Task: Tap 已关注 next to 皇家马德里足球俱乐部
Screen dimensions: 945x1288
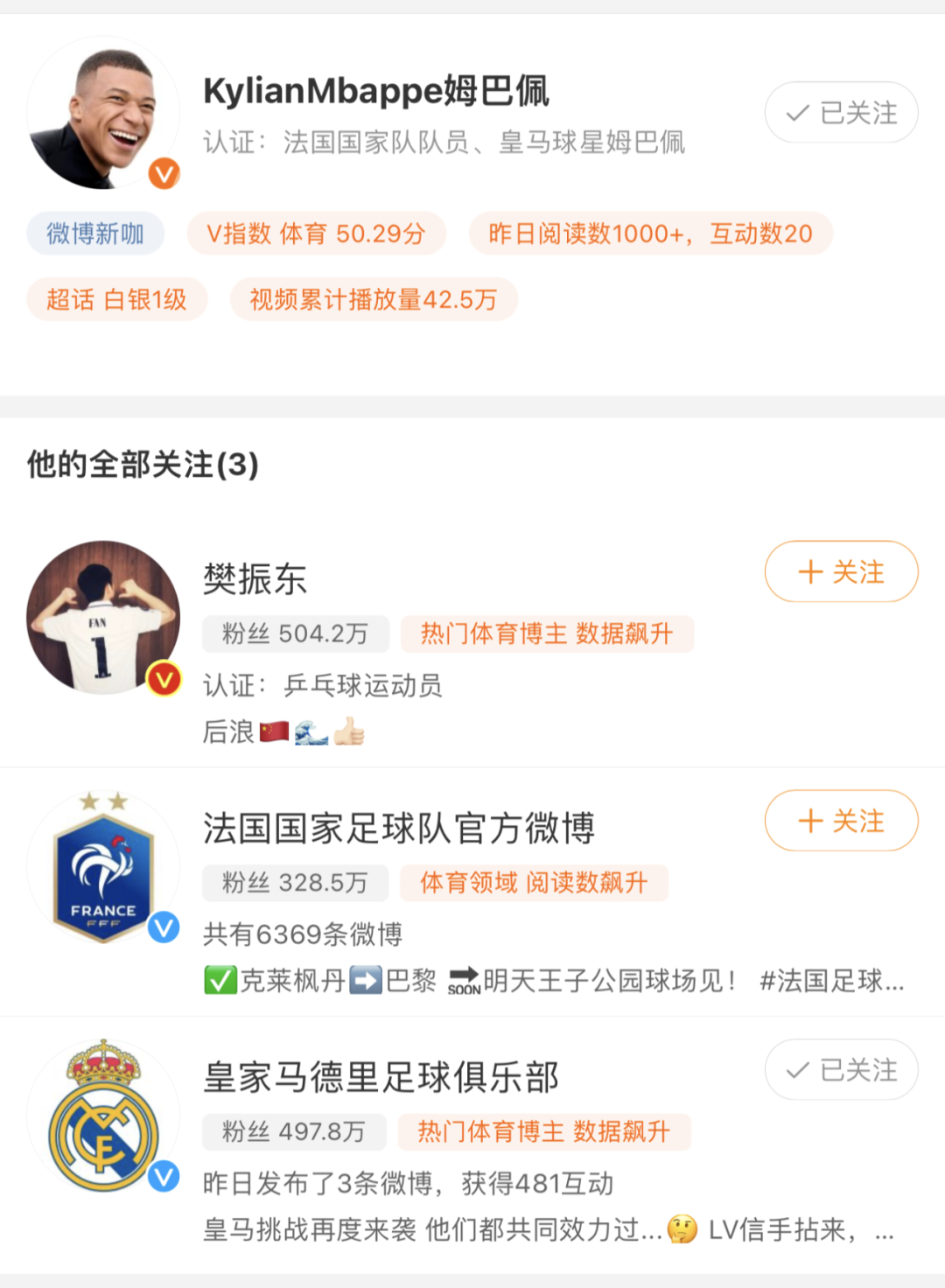Action: [841, 1069]
